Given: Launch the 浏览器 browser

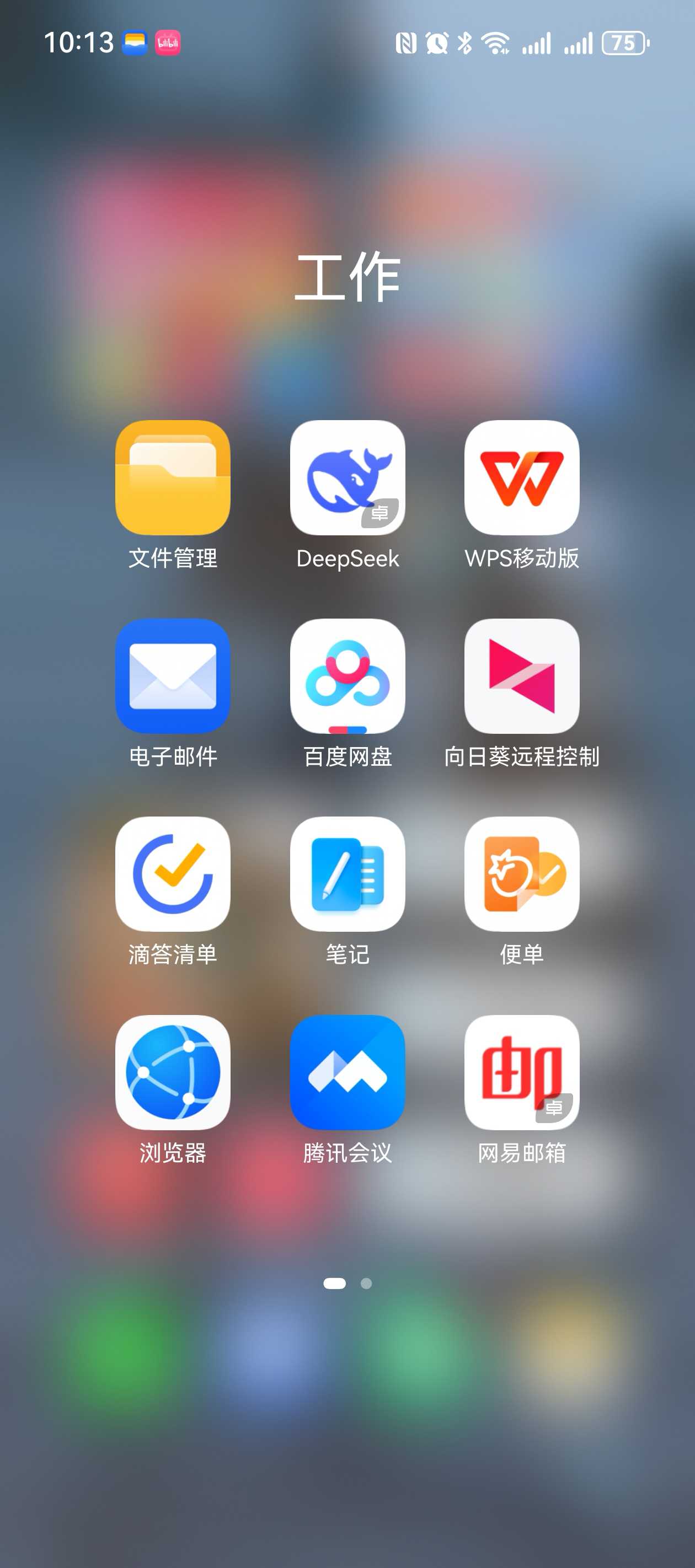Looking at the screenshot, I should tap(173, 1072).
